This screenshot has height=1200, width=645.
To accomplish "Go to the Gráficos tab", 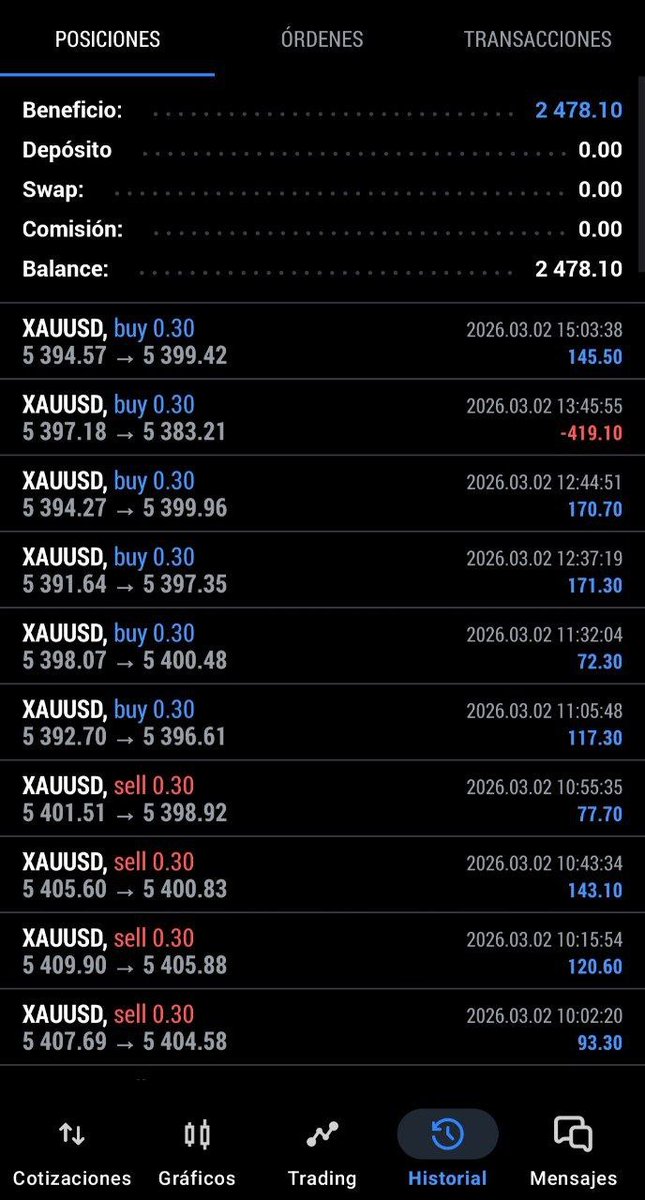I will [197, 1152].
